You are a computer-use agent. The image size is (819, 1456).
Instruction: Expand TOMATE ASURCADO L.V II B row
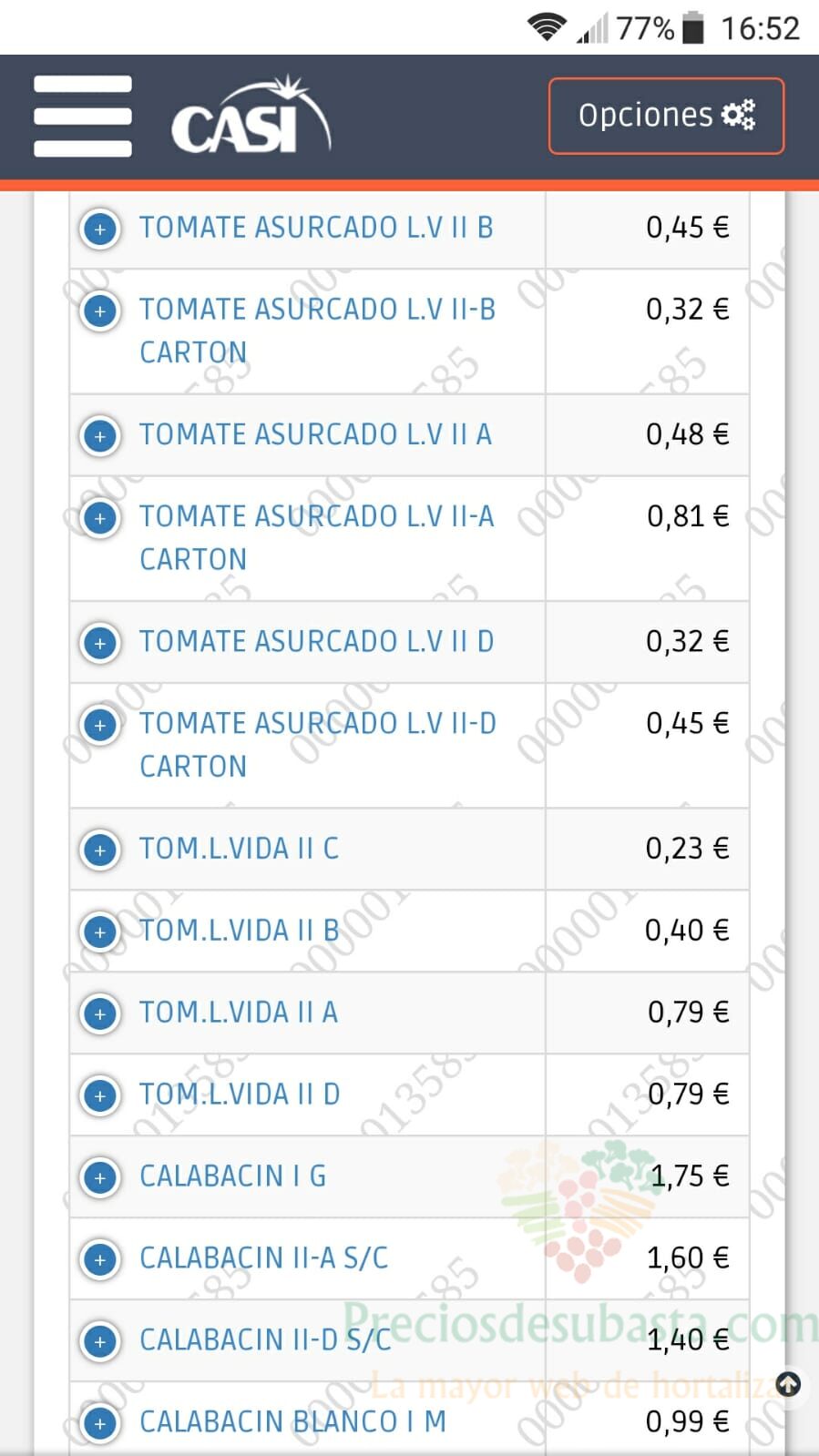[100, 229]
